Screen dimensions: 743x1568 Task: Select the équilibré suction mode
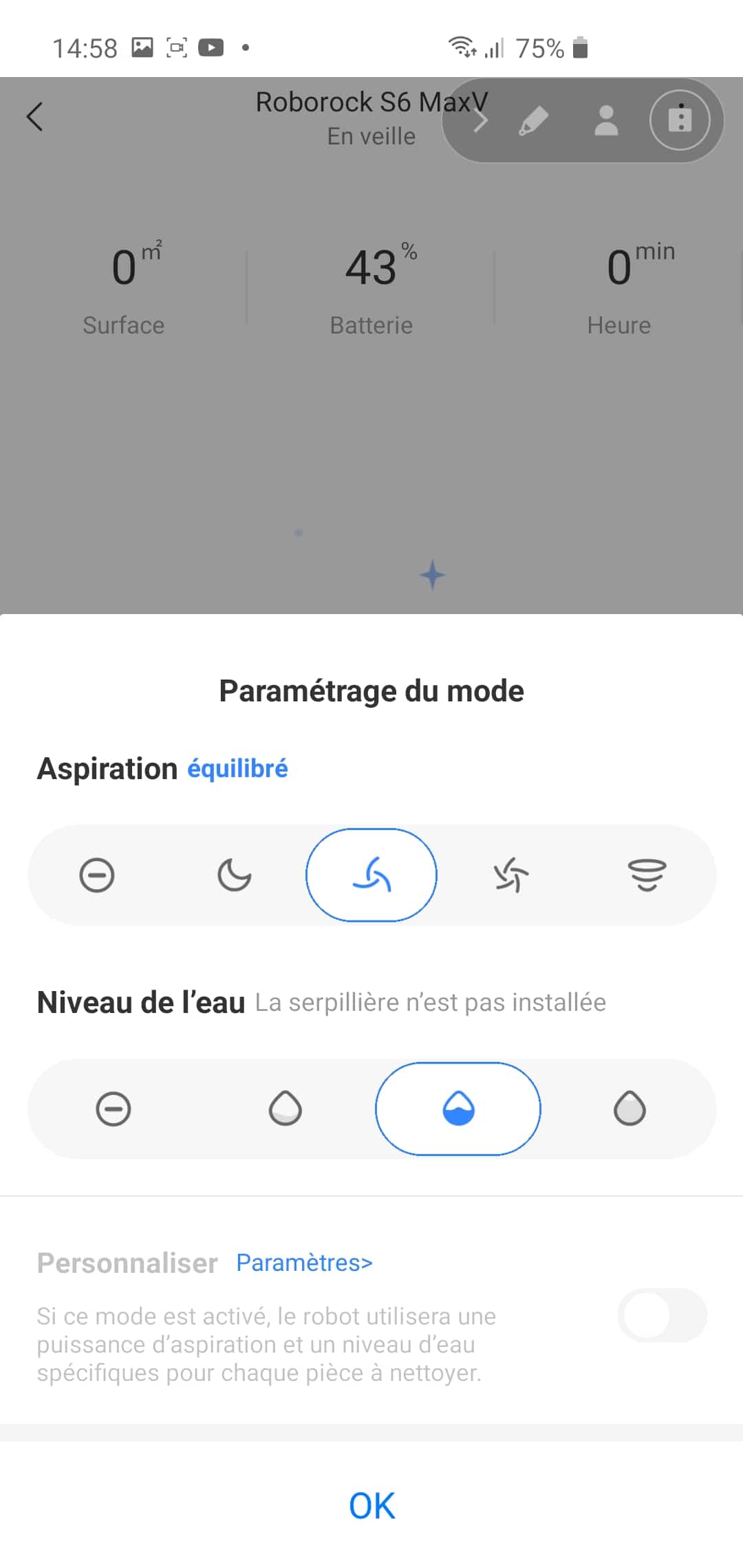[x=371, y=875]
